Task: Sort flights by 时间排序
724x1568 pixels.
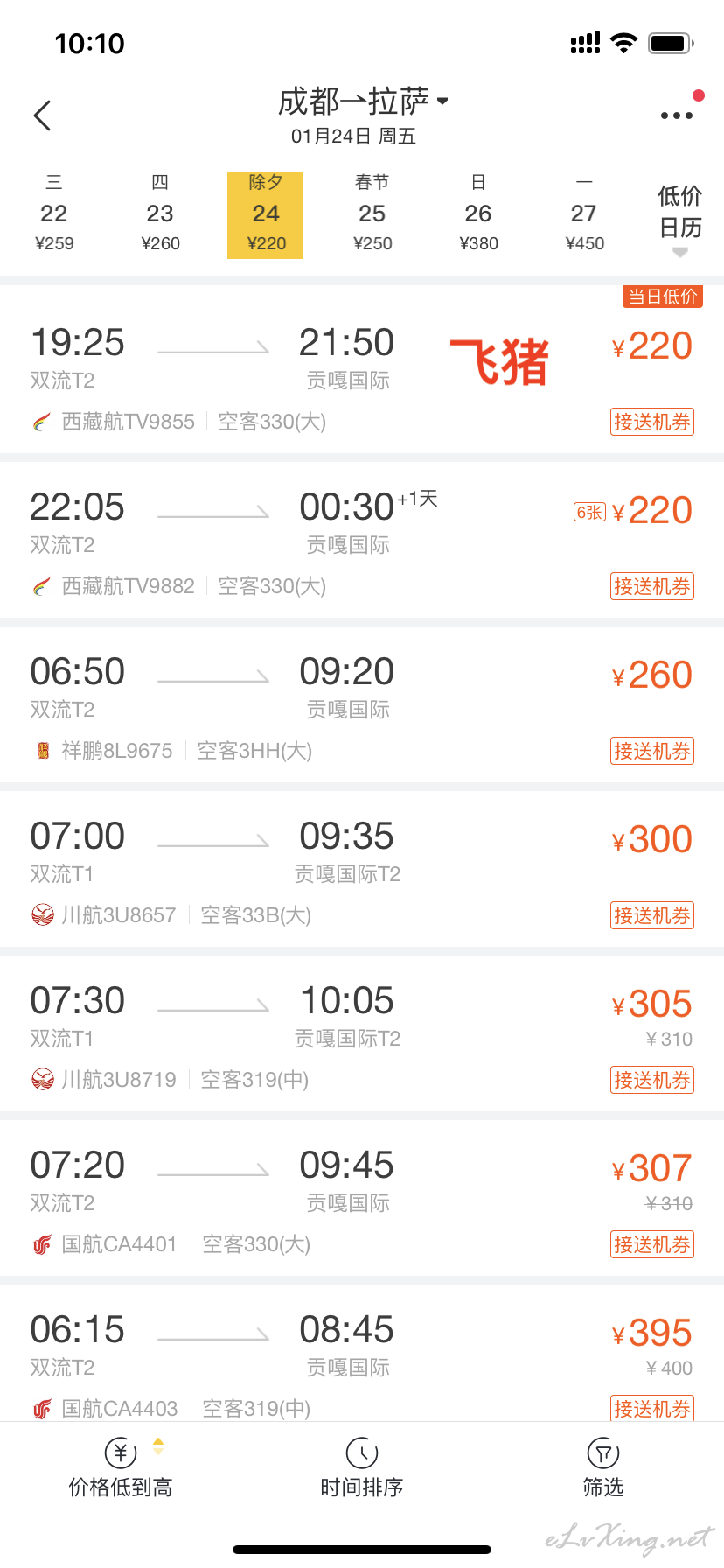Action: pyautogui.click(x=362, y=1468)
